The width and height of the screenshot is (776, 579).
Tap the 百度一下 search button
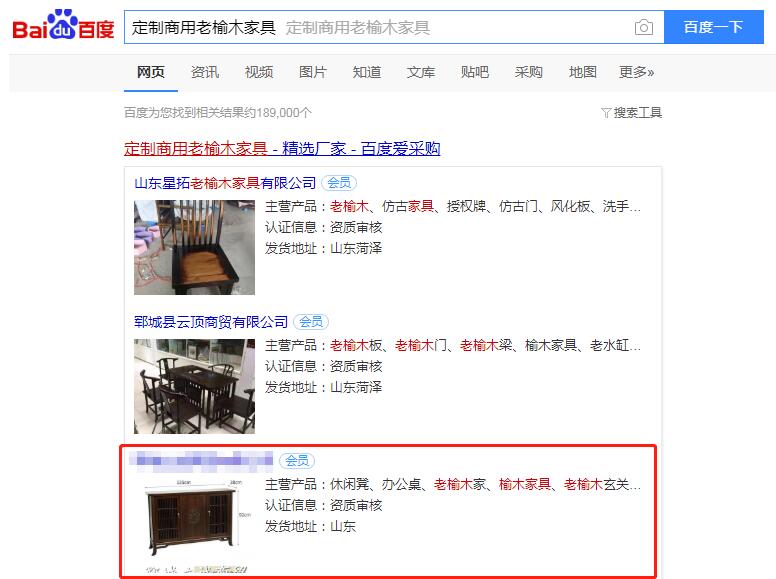click(x=713, y=27)
